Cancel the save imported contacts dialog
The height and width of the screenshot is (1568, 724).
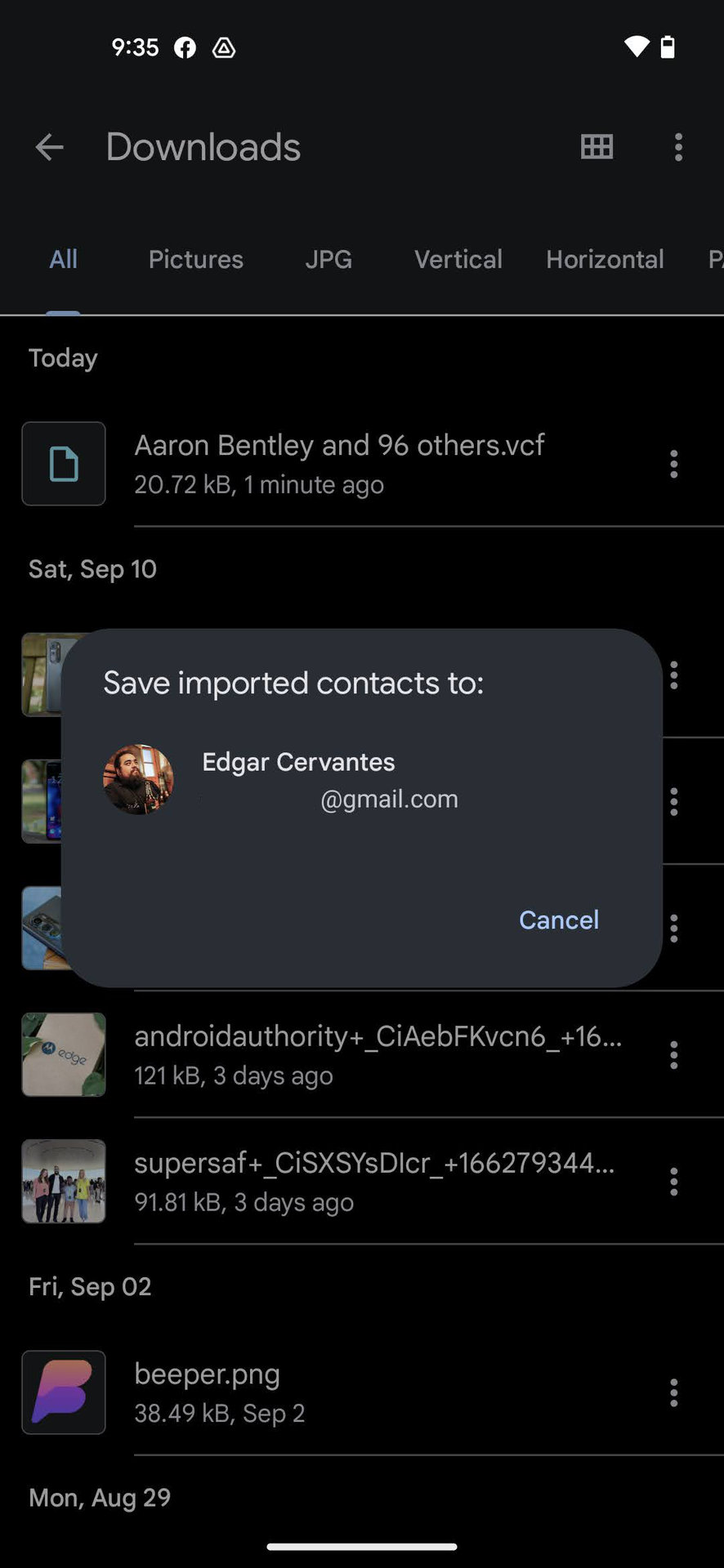tap(559, 920)
